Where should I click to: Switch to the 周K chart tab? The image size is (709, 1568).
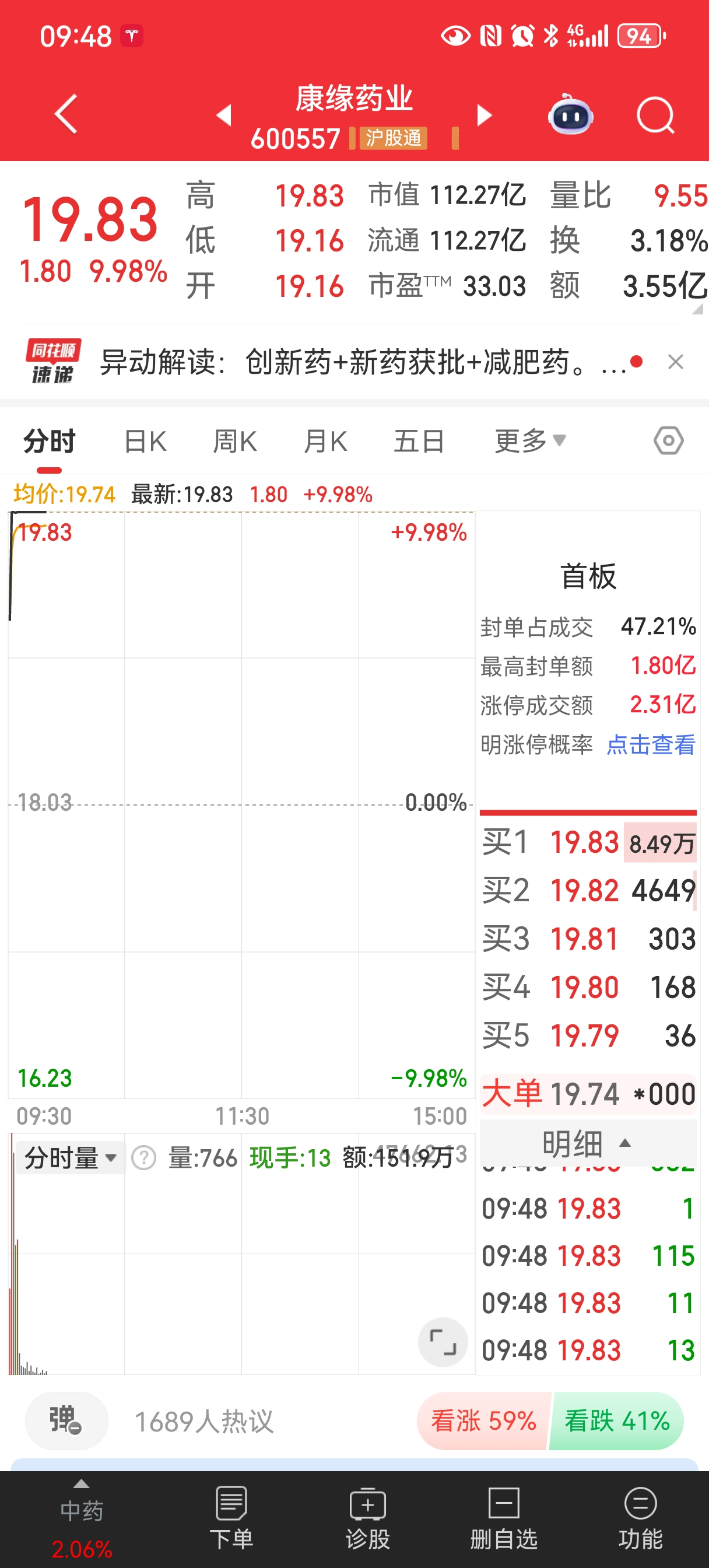(x=235, y=442)
